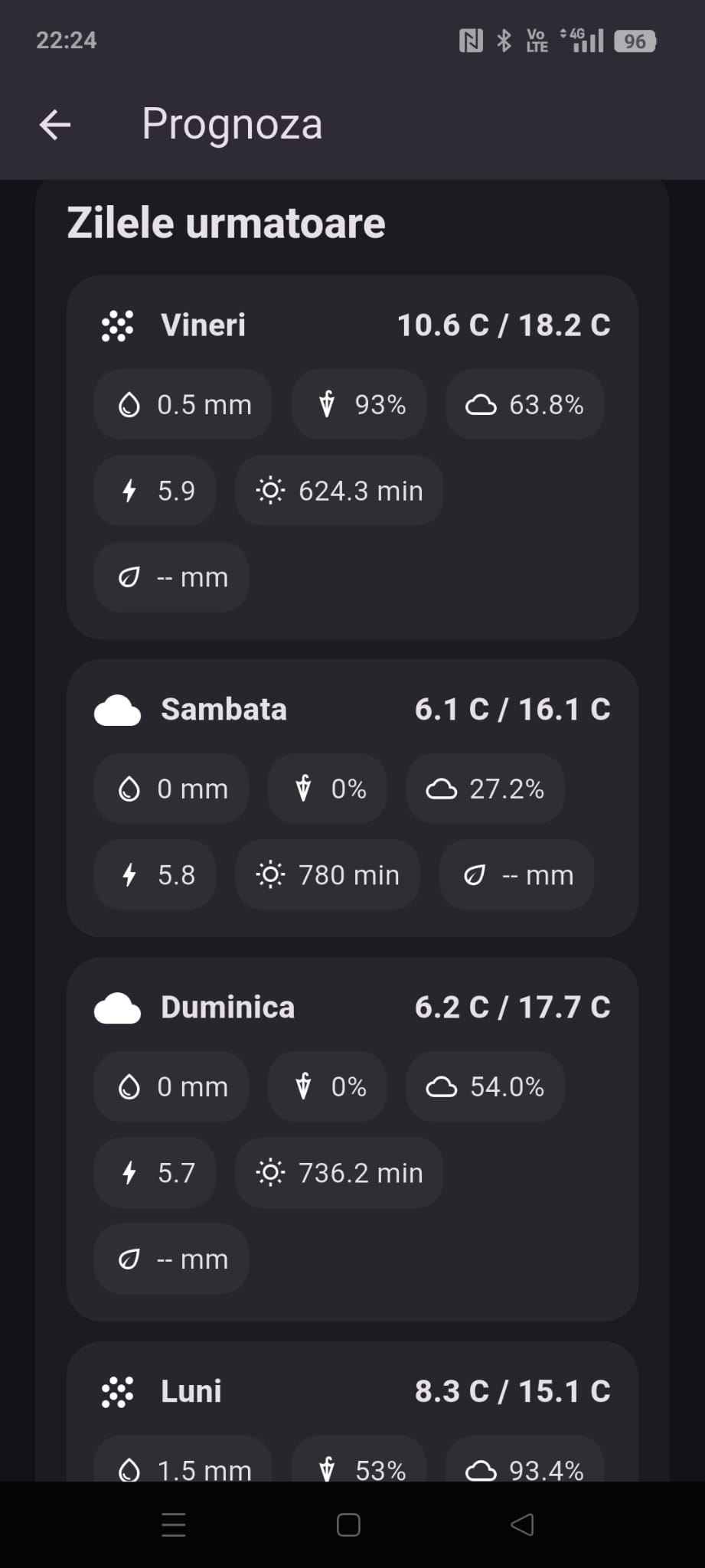The height and width of the screenshot is (1568, 705).
Task: Click the umbrella icon showing 0% under Sambata
Action: tap(303, 789)
